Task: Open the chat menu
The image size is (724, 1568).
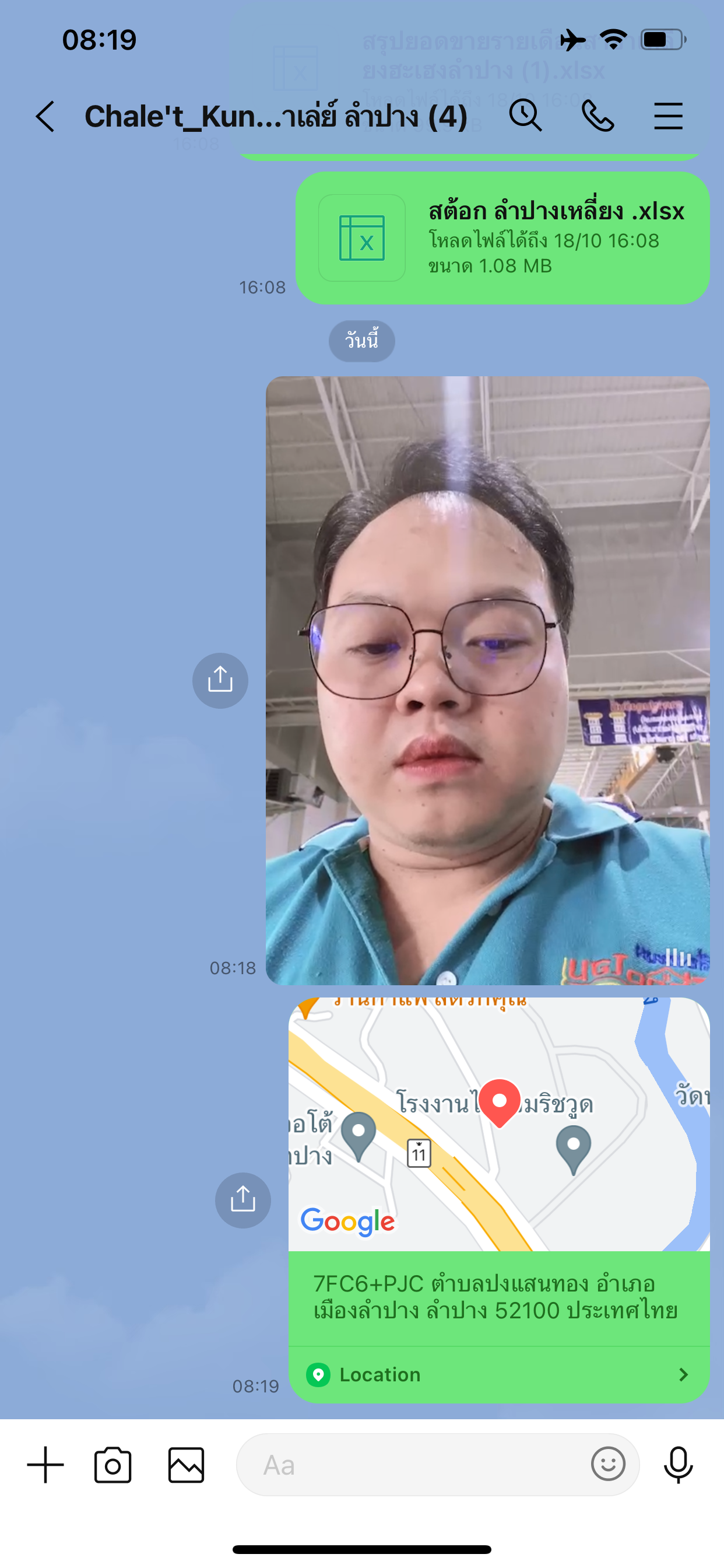Action: [x=667, y=116]
